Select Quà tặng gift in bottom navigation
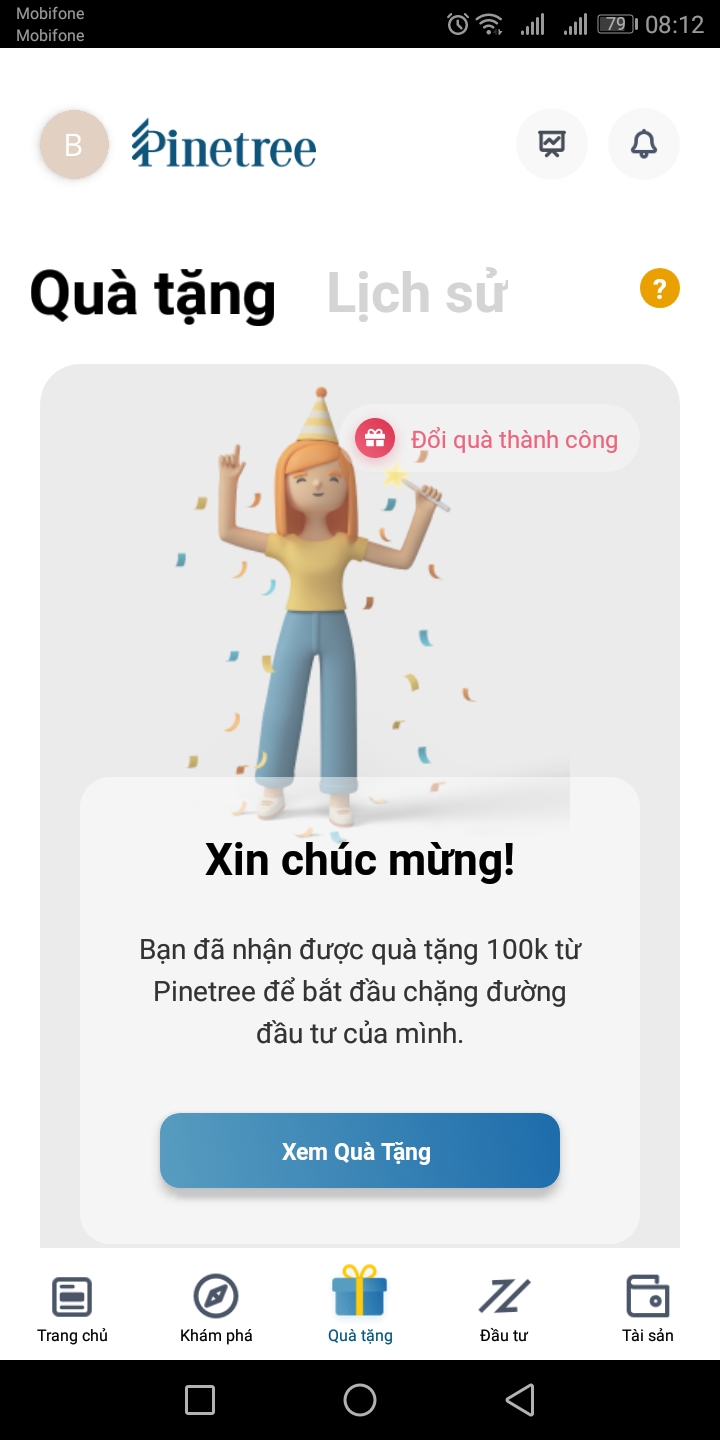720x1440 pixels. coord(360,1307)
